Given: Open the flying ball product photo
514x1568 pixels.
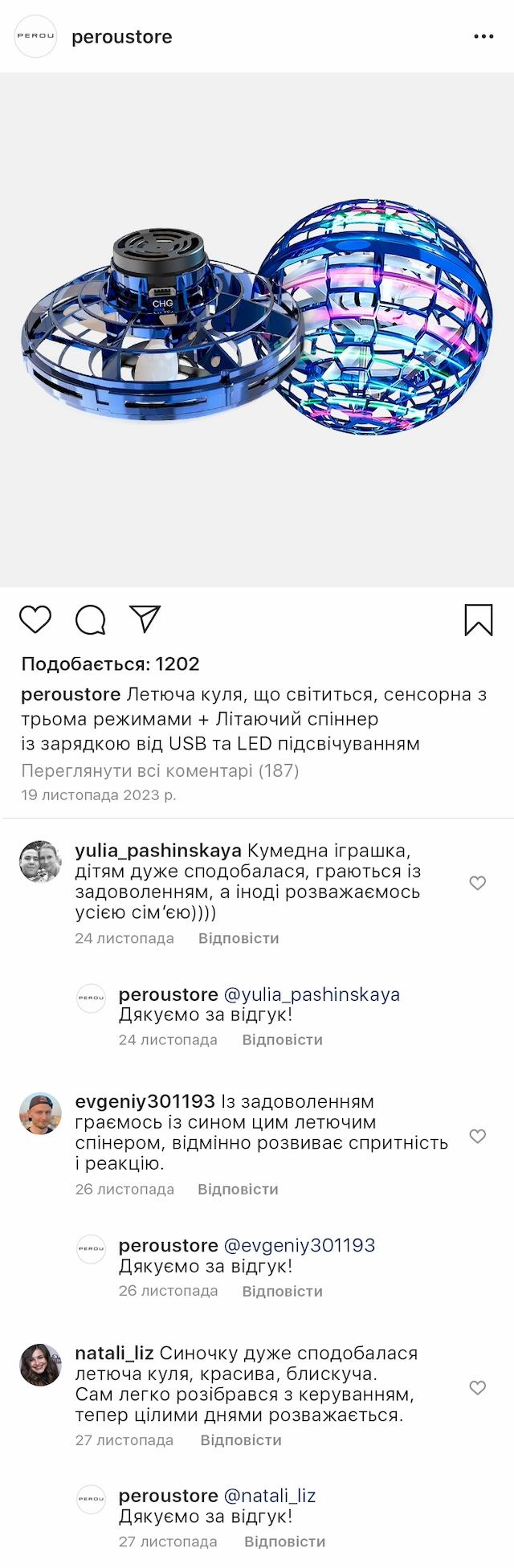Looking at the screenshot, I should pyautogui.click(x=257, y=329).
